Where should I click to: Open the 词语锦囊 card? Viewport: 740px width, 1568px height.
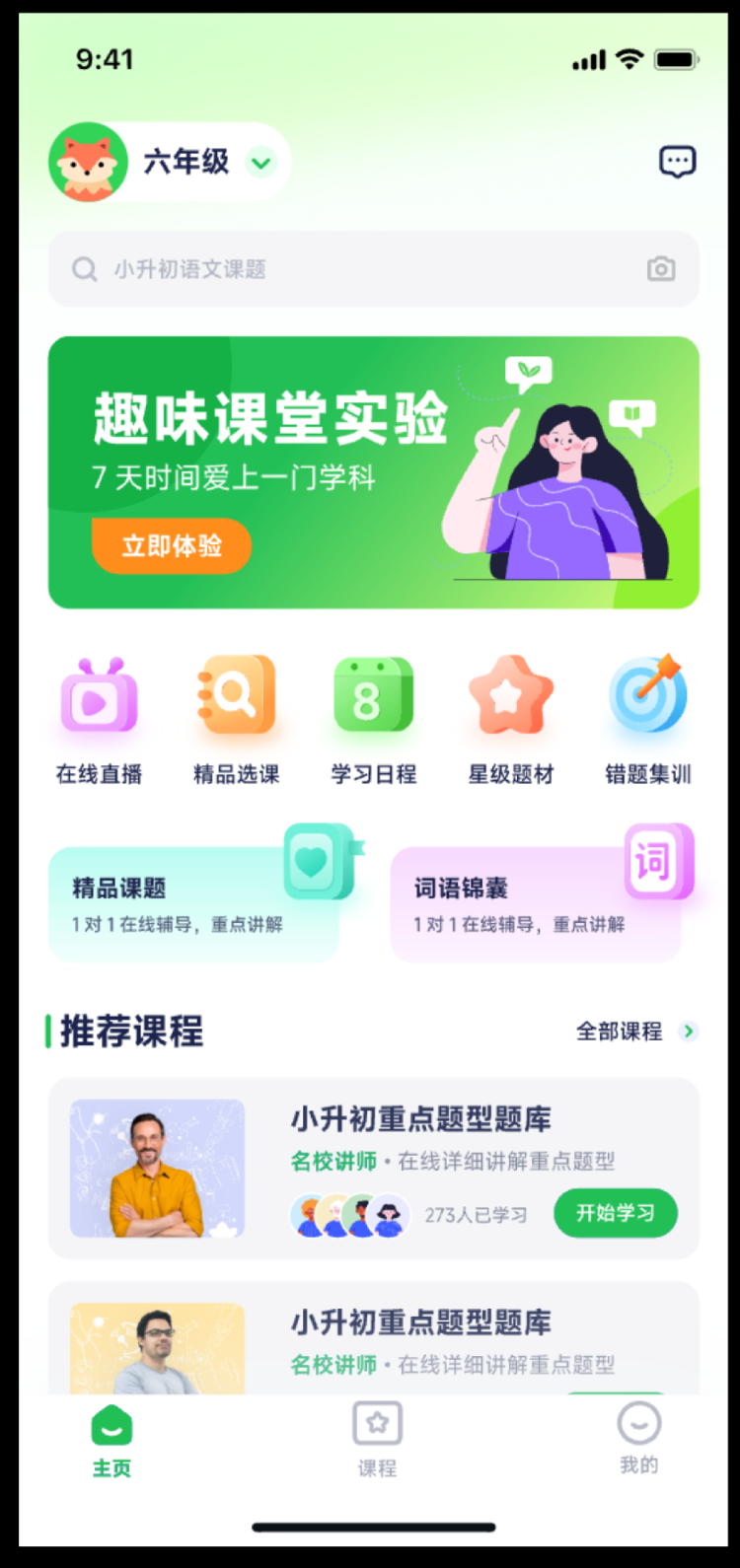536,903
